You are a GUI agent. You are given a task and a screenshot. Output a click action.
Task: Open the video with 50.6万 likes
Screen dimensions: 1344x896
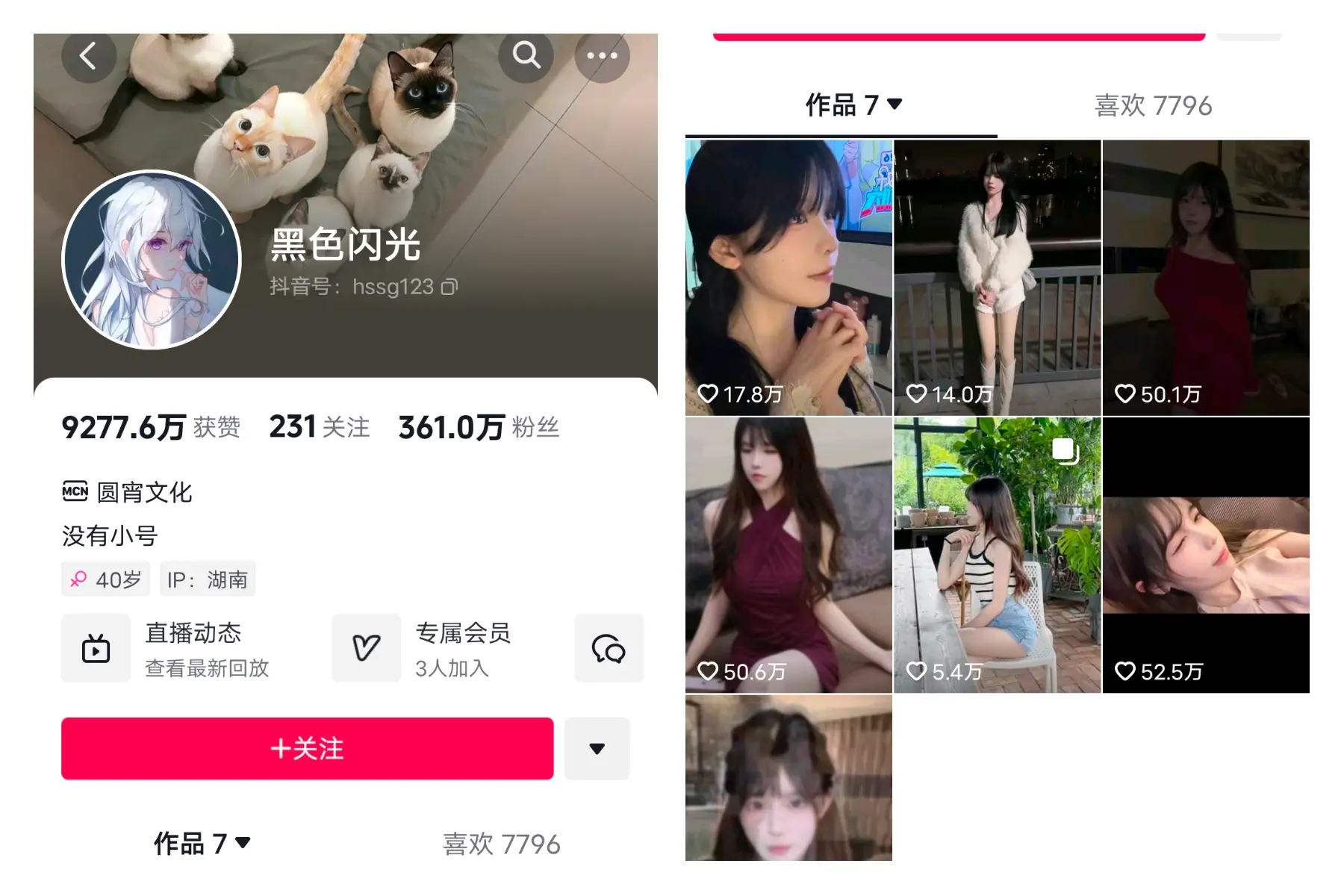click(788, 555)
